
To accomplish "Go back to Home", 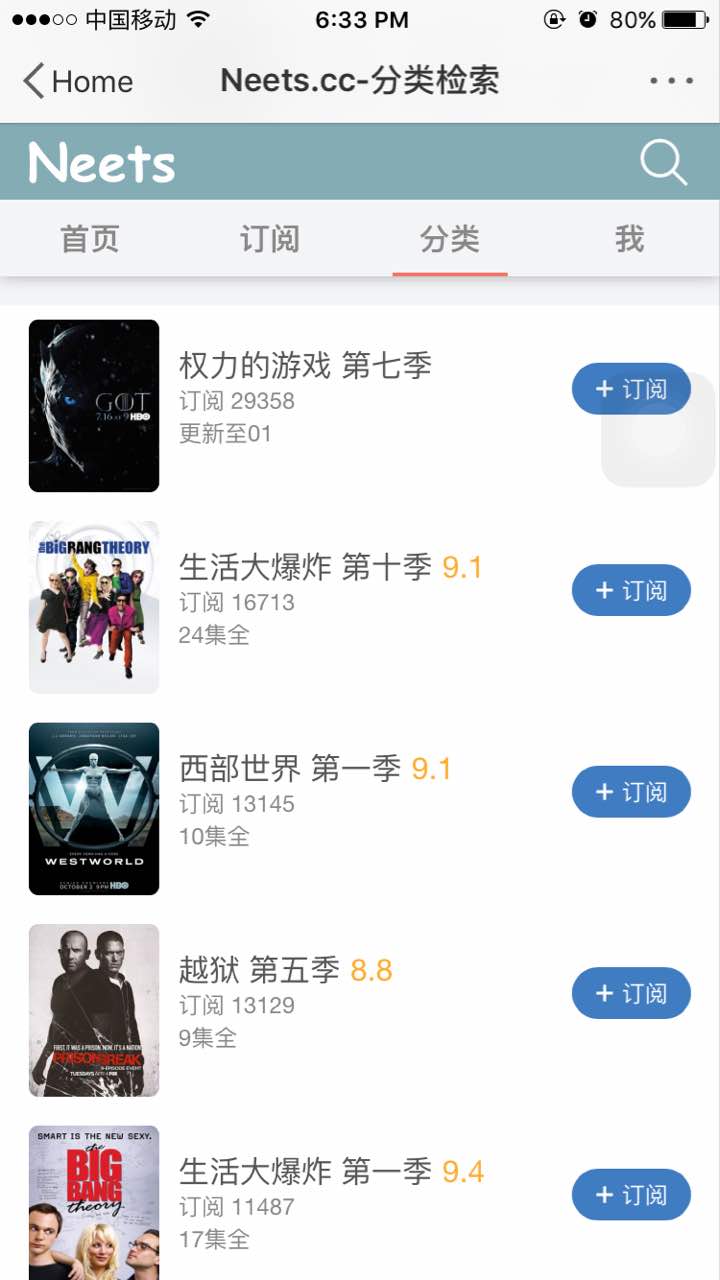I will point(78,81).
